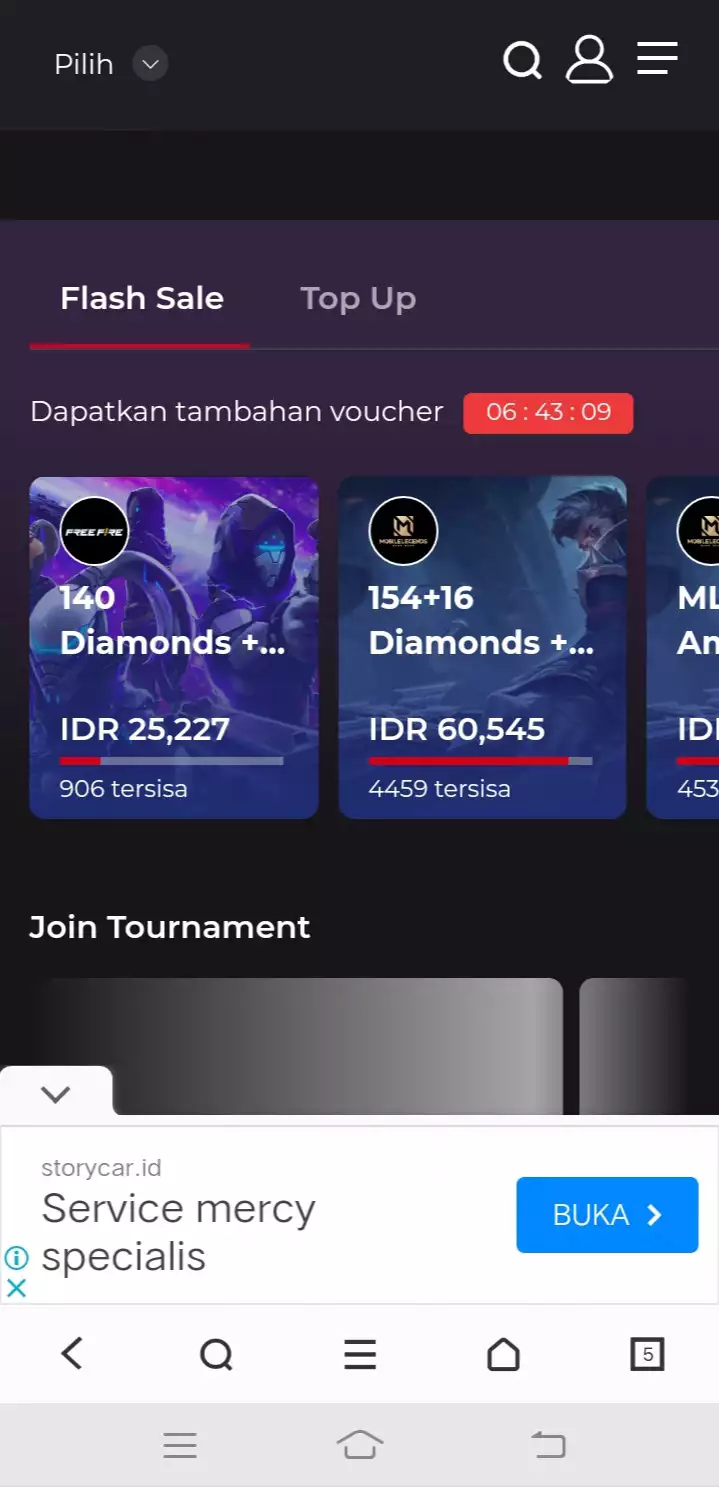Tap the BUKA button on ad
Screen dimensions: 719x1487
click(x=607, y=1215)
